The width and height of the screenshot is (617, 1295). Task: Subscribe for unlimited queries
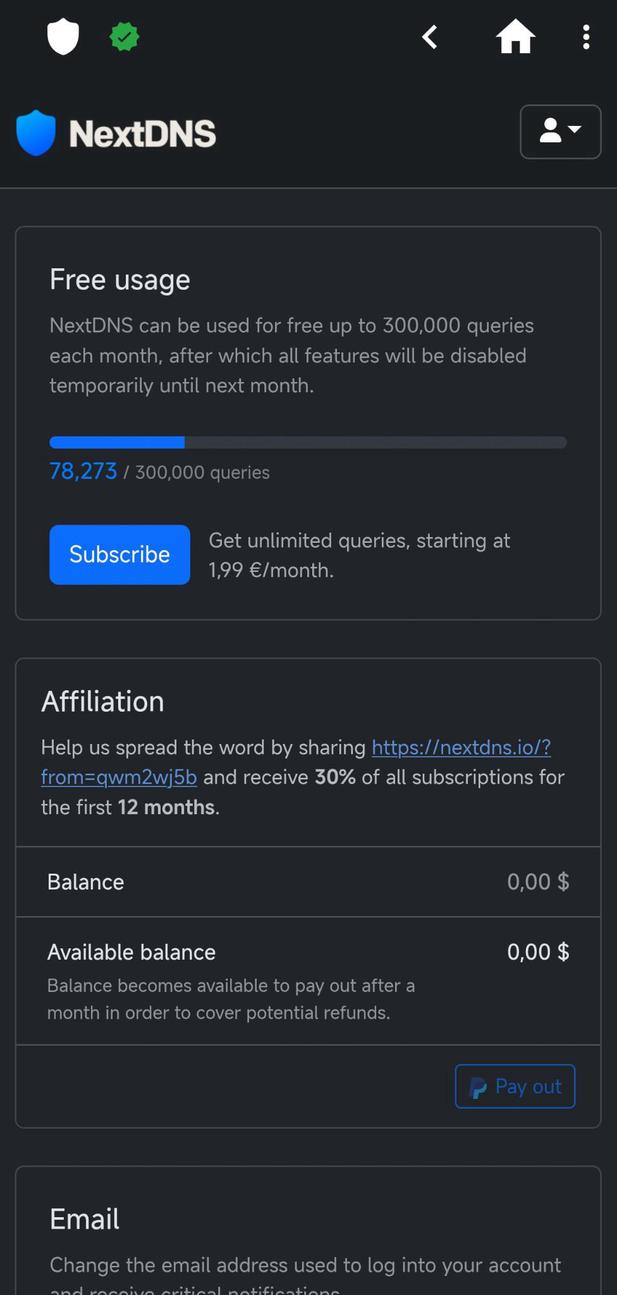click(119, 554)
